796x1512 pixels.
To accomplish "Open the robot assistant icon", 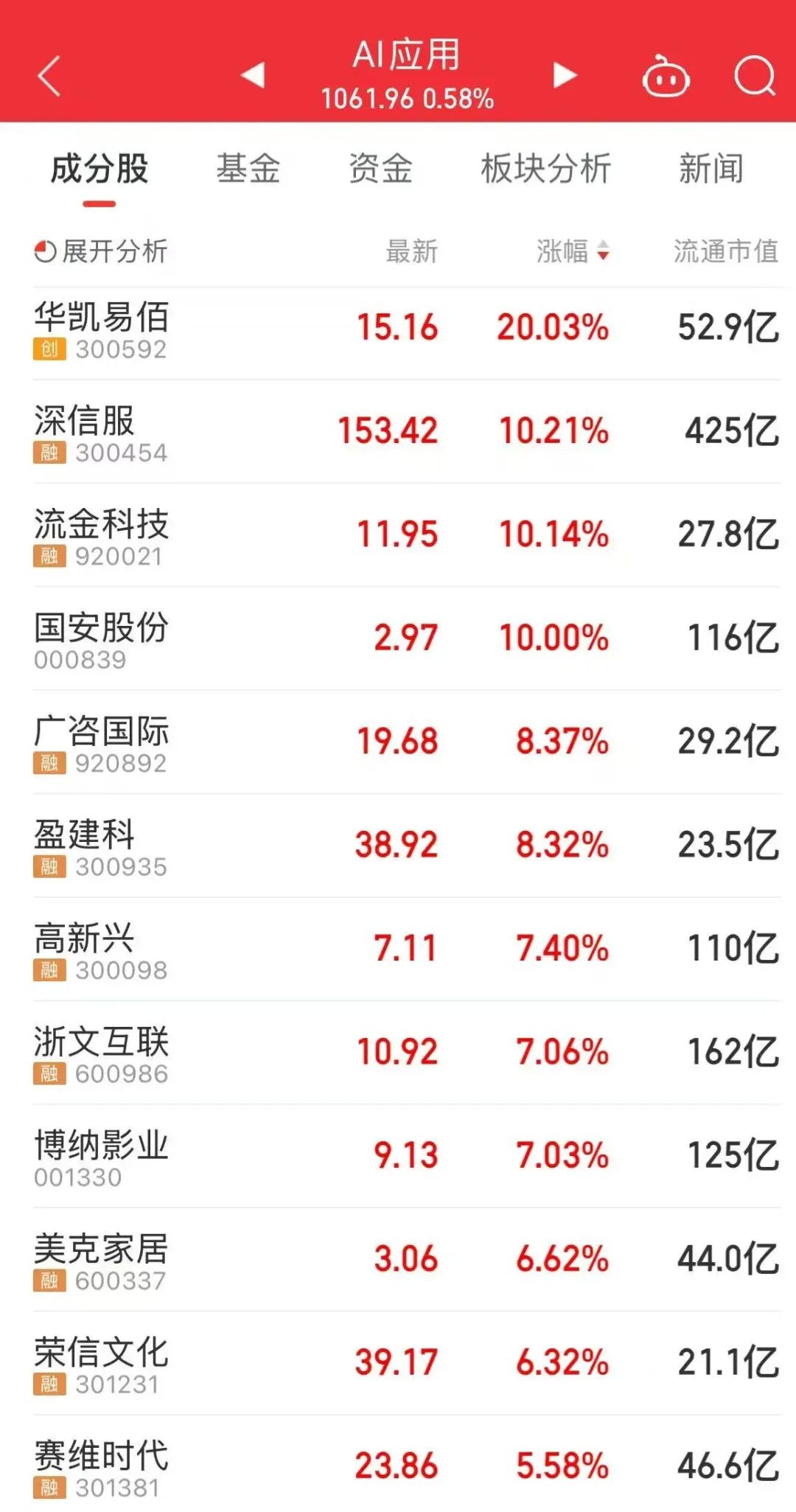I will [666, 77].
